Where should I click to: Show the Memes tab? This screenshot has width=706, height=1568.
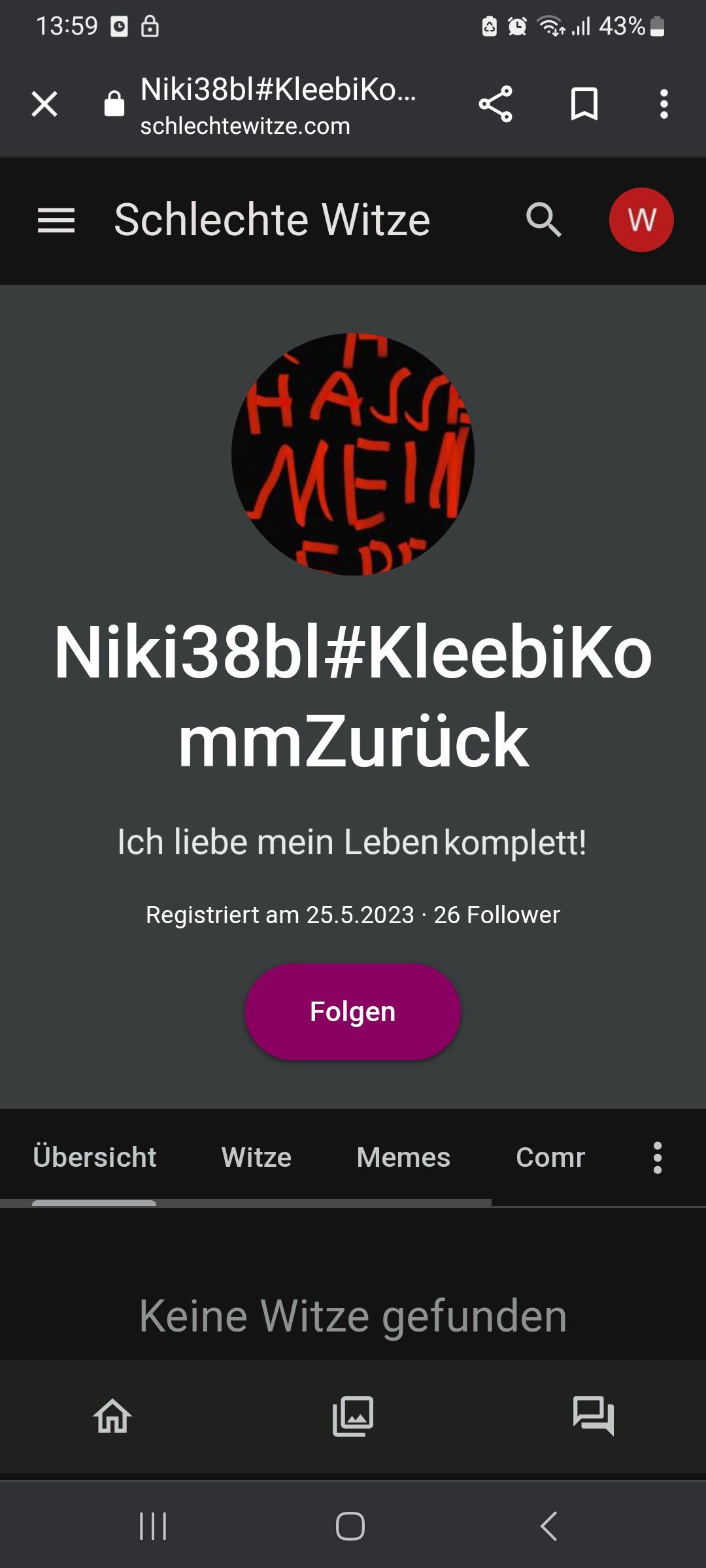(x=403, y=1157)
